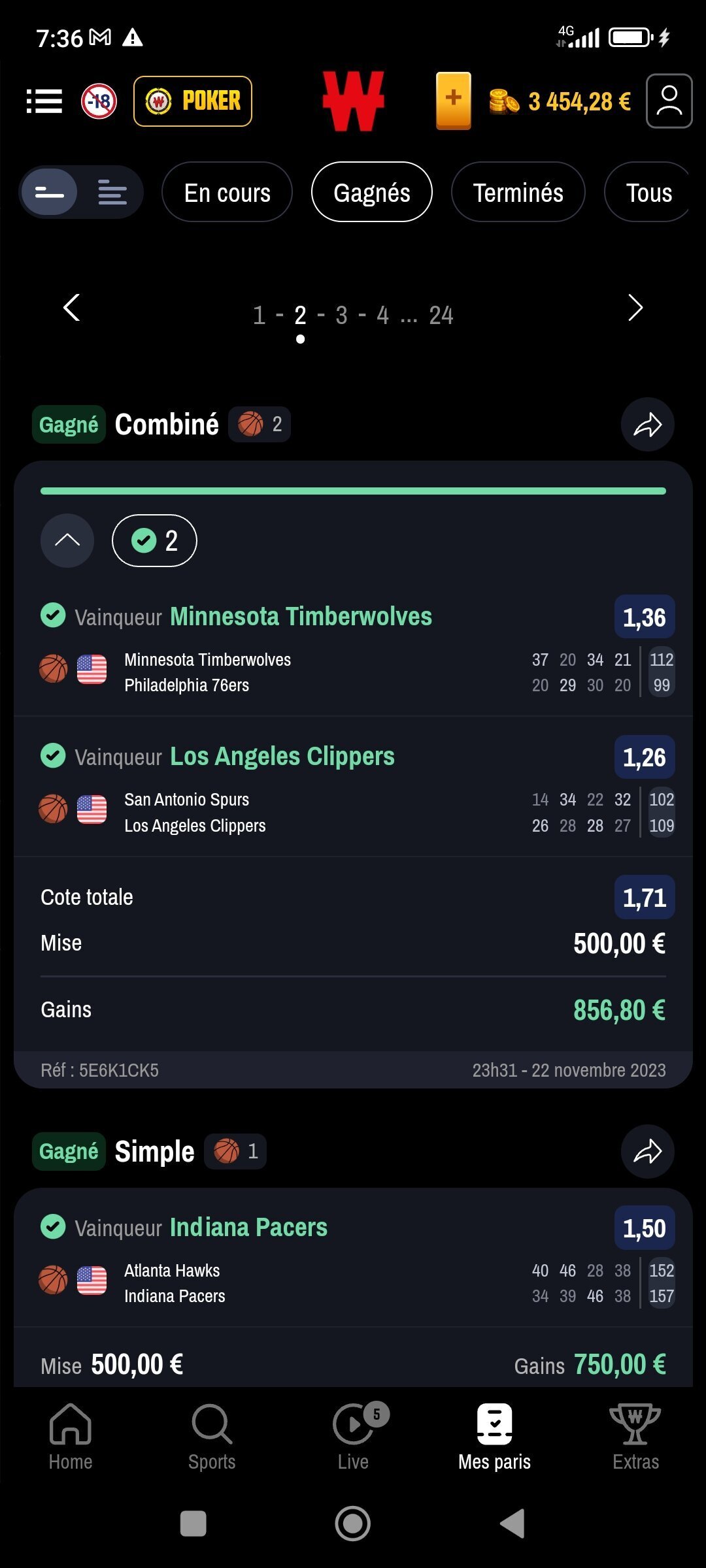This screenshot has height=1568, width=706.
Task: Open the Extras tab
Action: [635, 1436]
